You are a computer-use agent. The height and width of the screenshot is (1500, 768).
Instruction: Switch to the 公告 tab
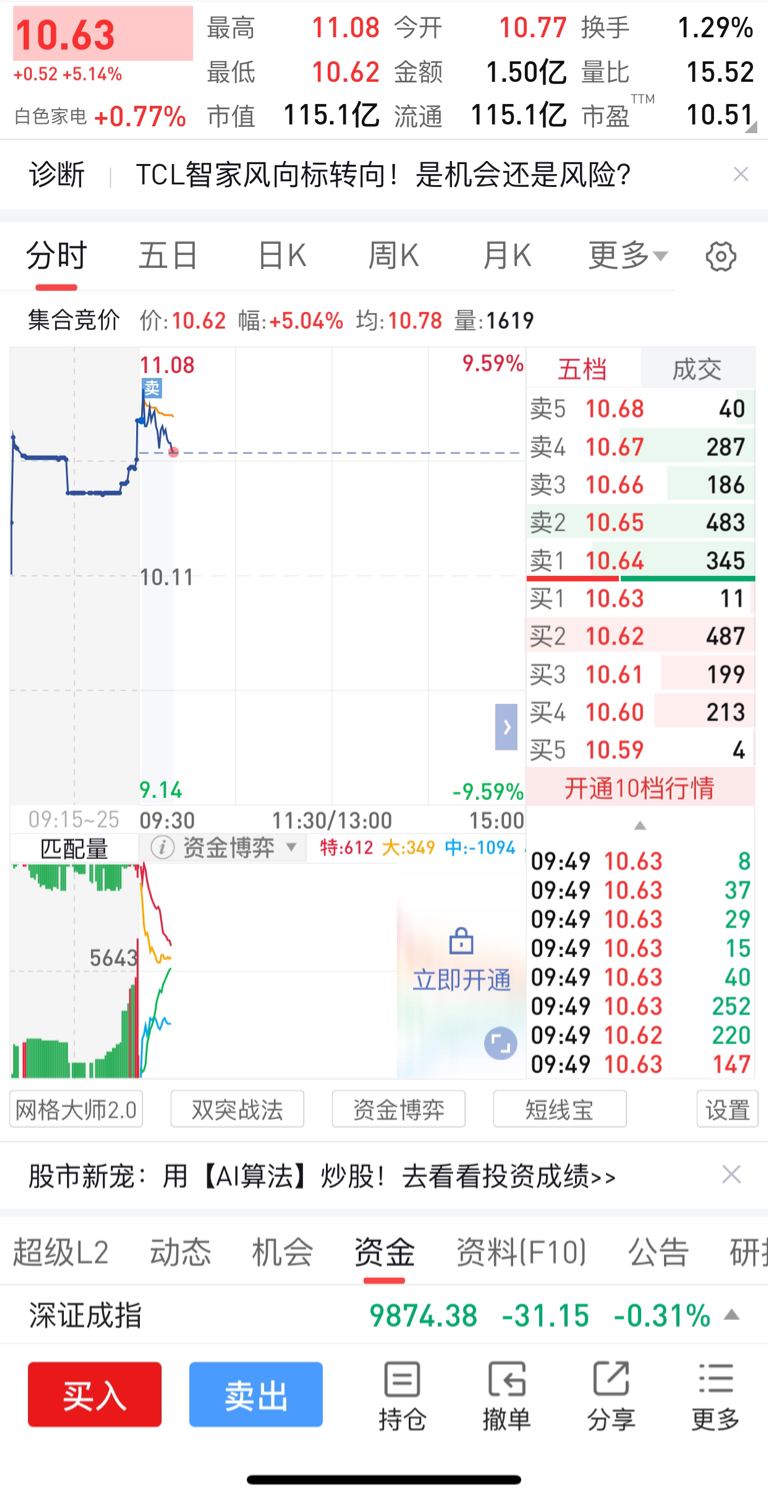point(660,1251)
